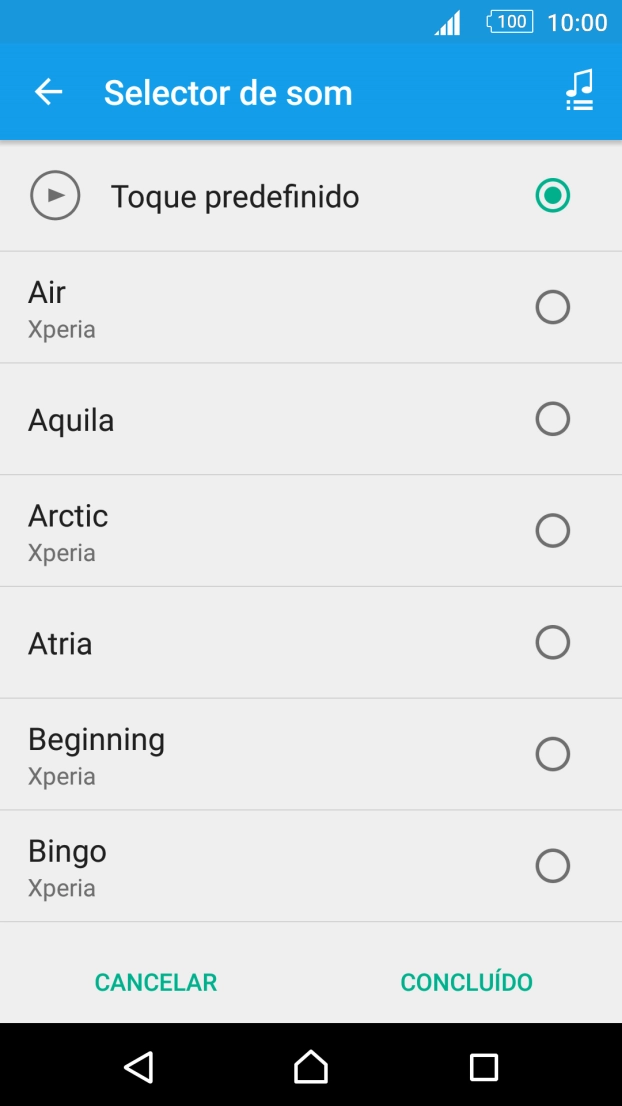Screen dimensions: 622x1106
Task: Open the music library icon
Action: pyautogui.click(x=579, y=91)
